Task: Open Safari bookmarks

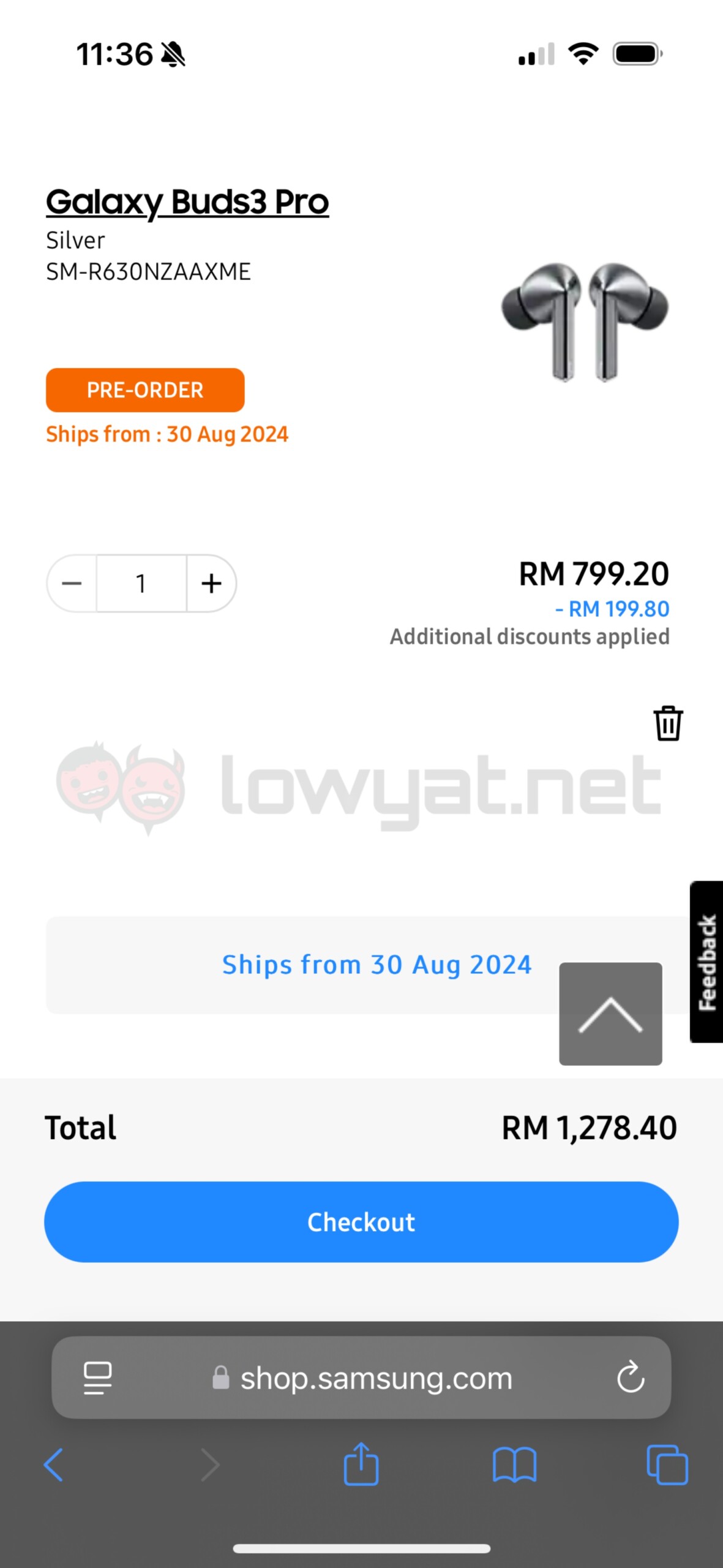Action: coord(514,1465)
